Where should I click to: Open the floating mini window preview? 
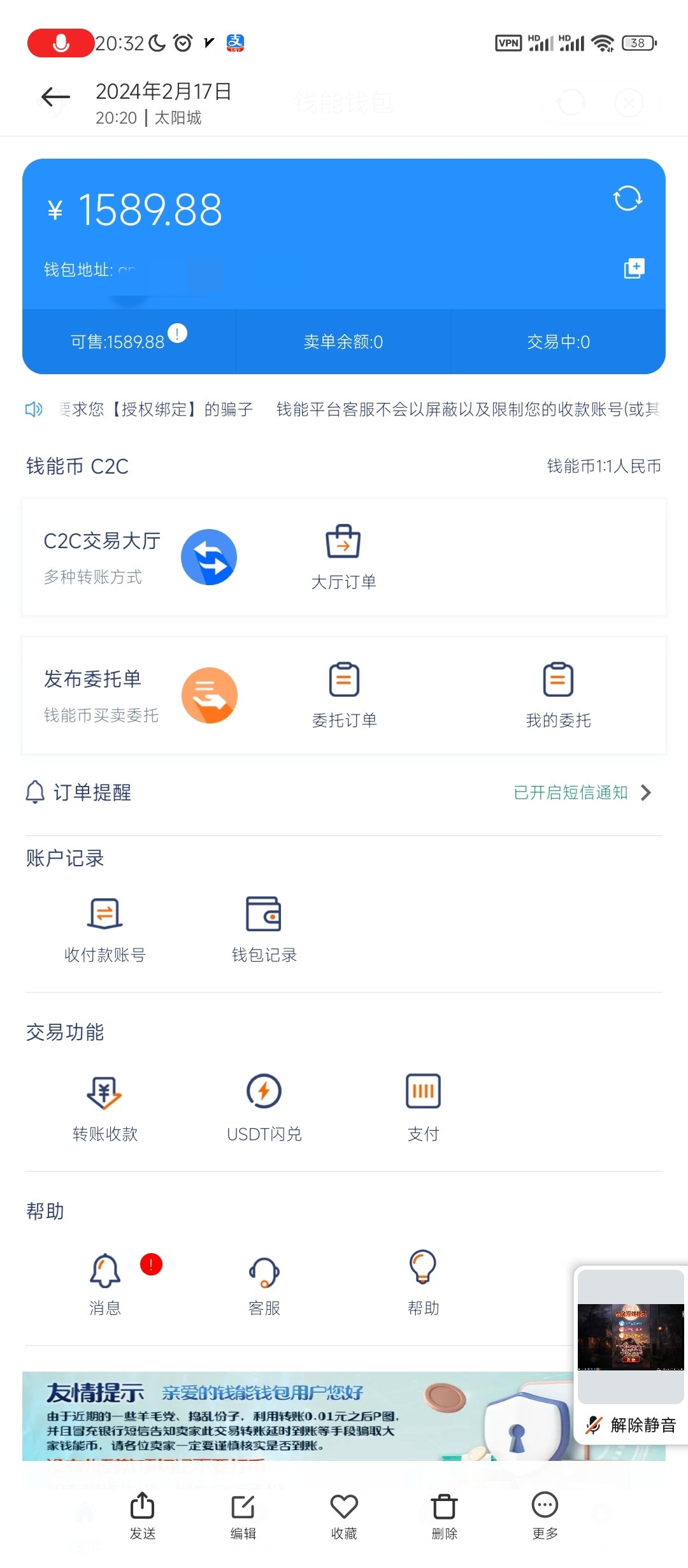631,1336
